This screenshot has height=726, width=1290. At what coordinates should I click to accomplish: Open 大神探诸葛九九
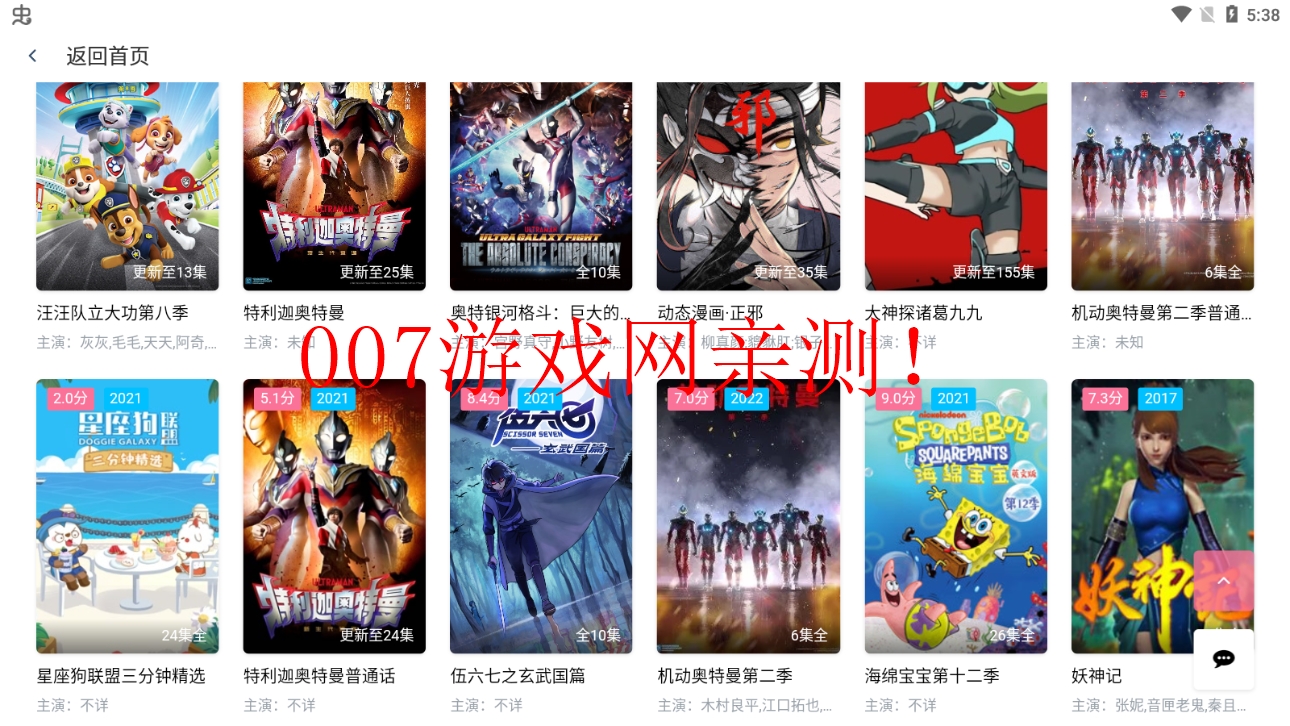click(x=955, y=186)
